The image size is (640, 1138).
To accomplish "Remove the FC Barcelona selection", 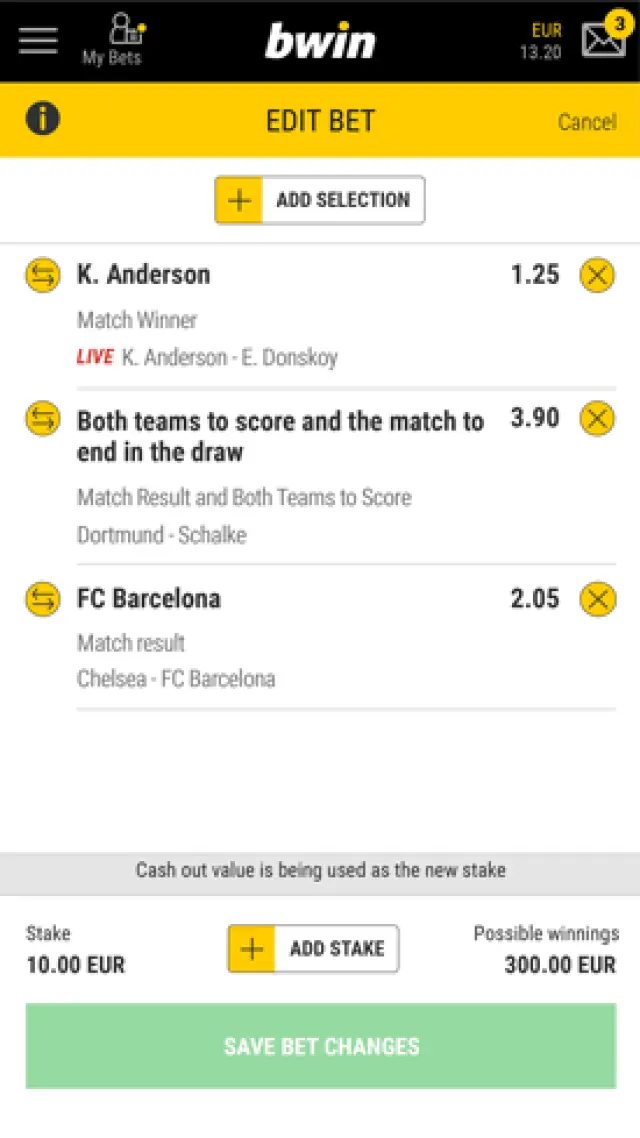I will coord(597,599).
